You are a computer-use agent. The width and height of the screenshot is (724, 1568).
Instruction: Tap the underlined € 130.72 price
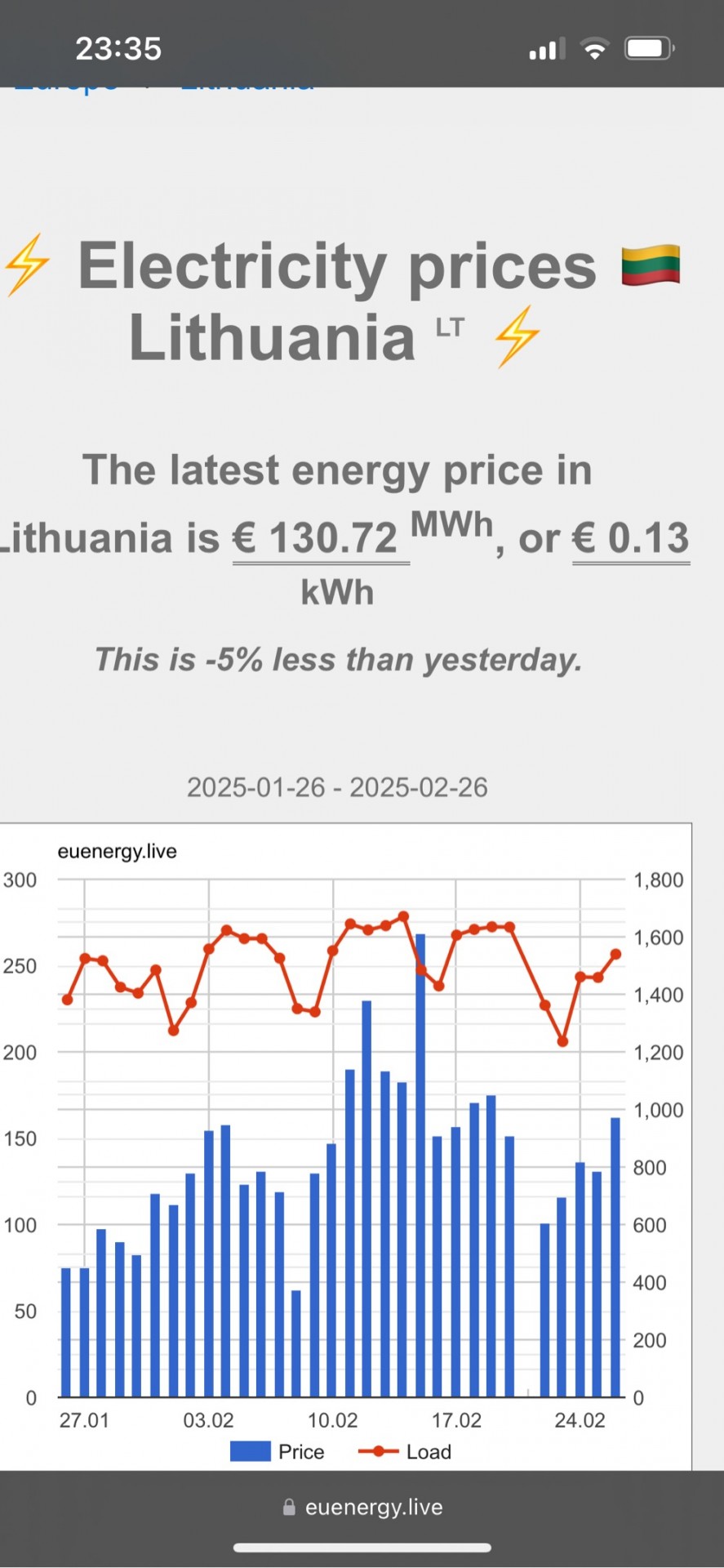coord(321,539)
